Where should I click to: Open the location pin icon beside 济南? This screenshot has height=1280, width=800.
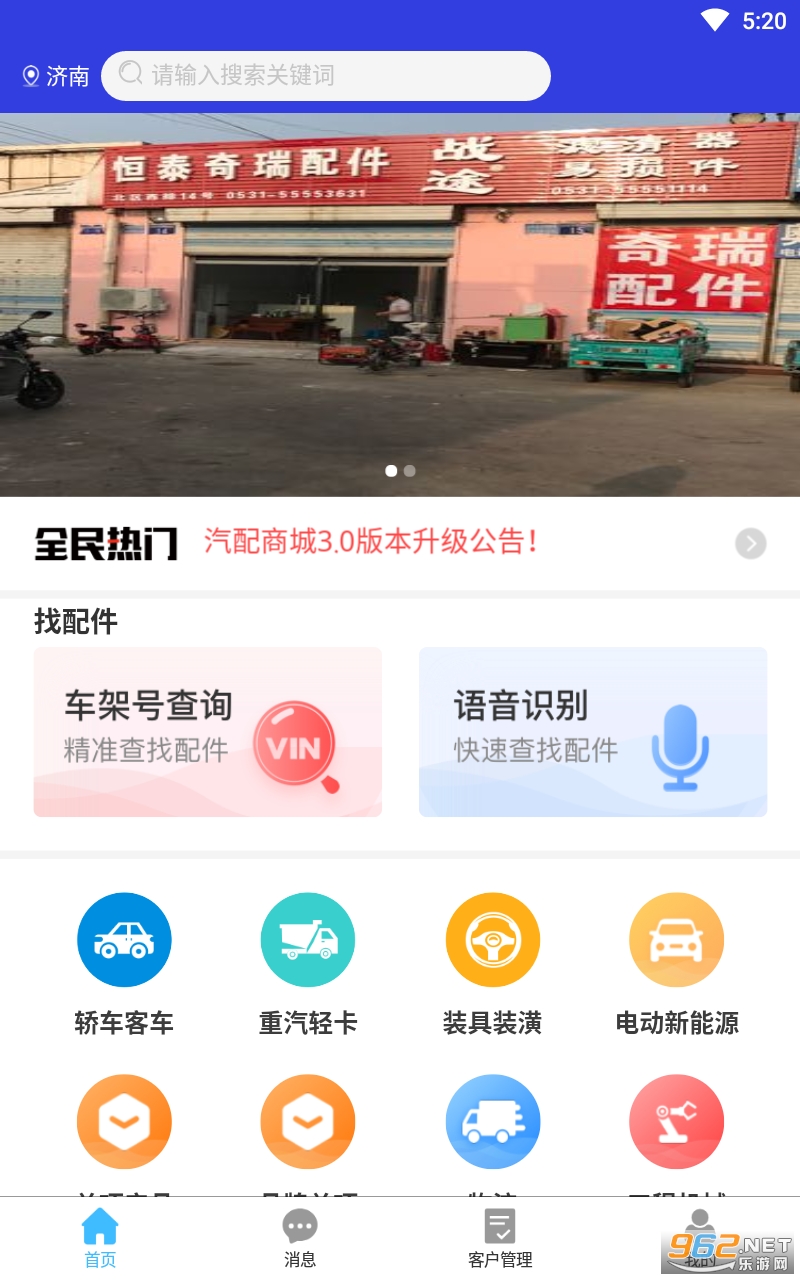click(x=30, y=75)
